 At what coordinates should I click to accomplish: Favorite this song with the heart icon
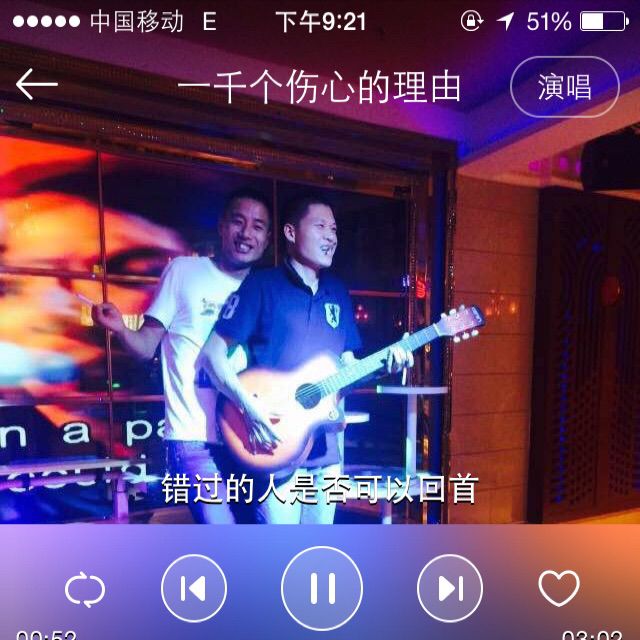[x=559, y=588]
